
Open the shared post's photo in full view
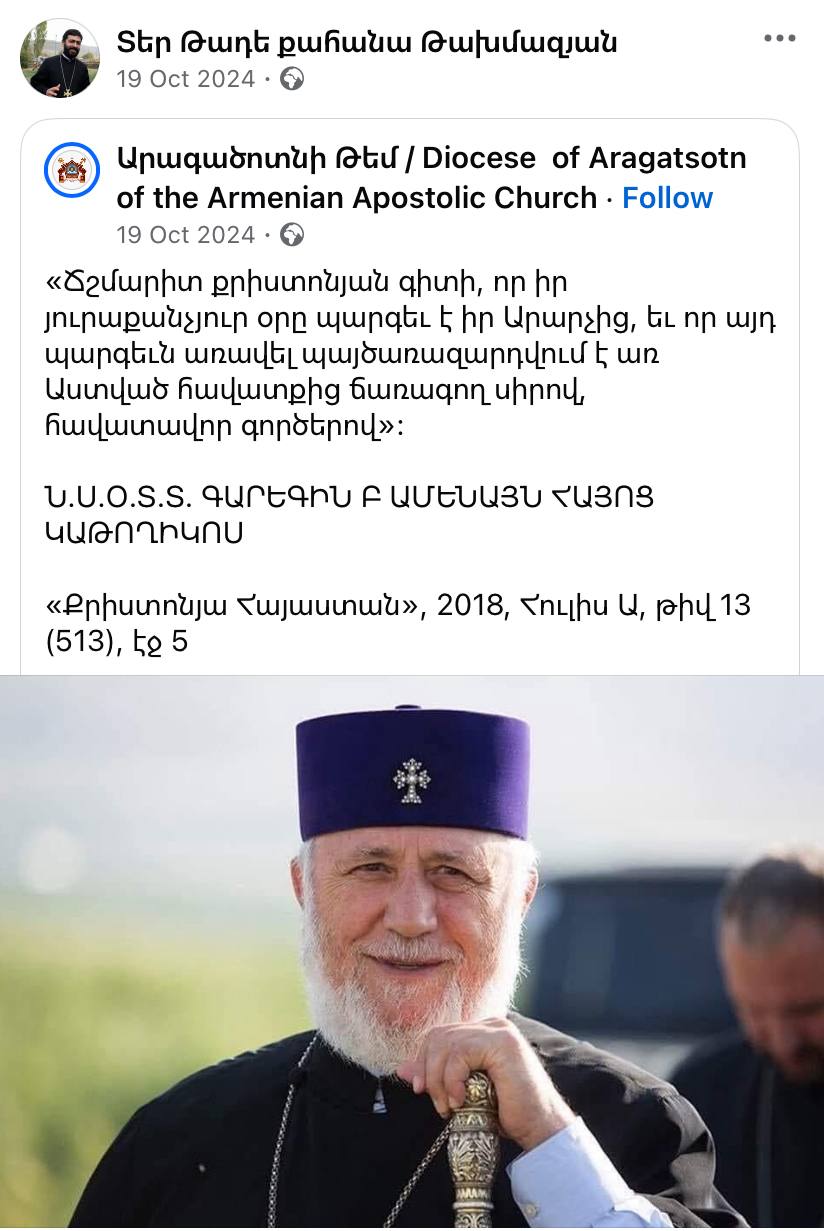point(412,950)
